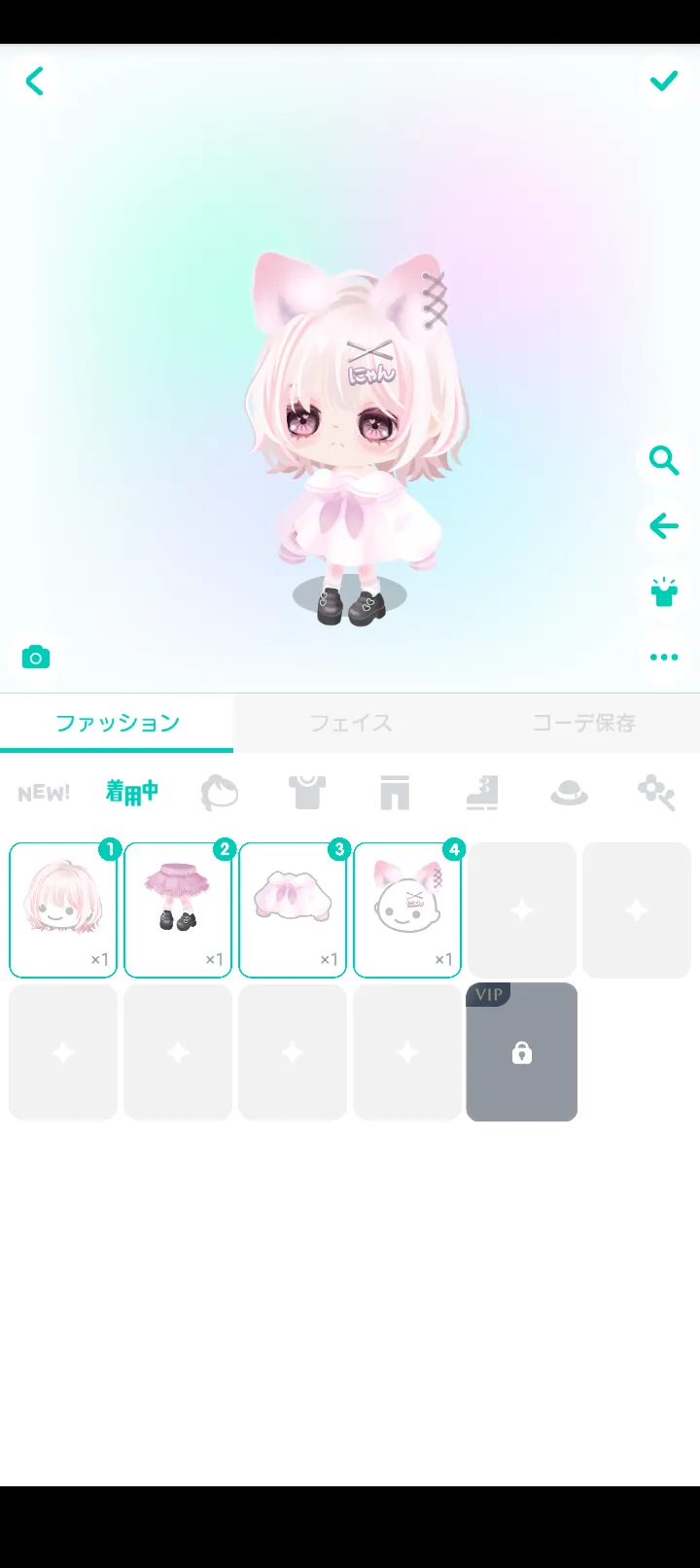Switch to the コーデ保存 tab

[x=583, y=723]
